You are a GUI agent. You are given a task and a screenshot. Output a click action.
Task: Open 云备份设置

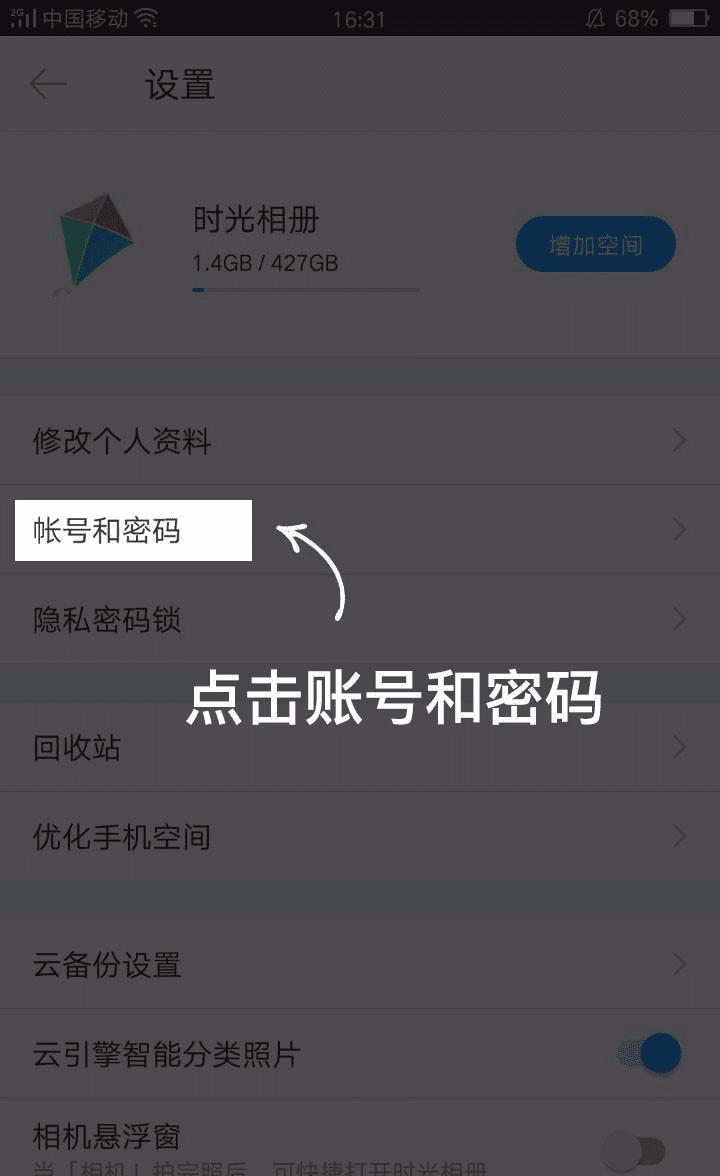(x=360, y=965)
